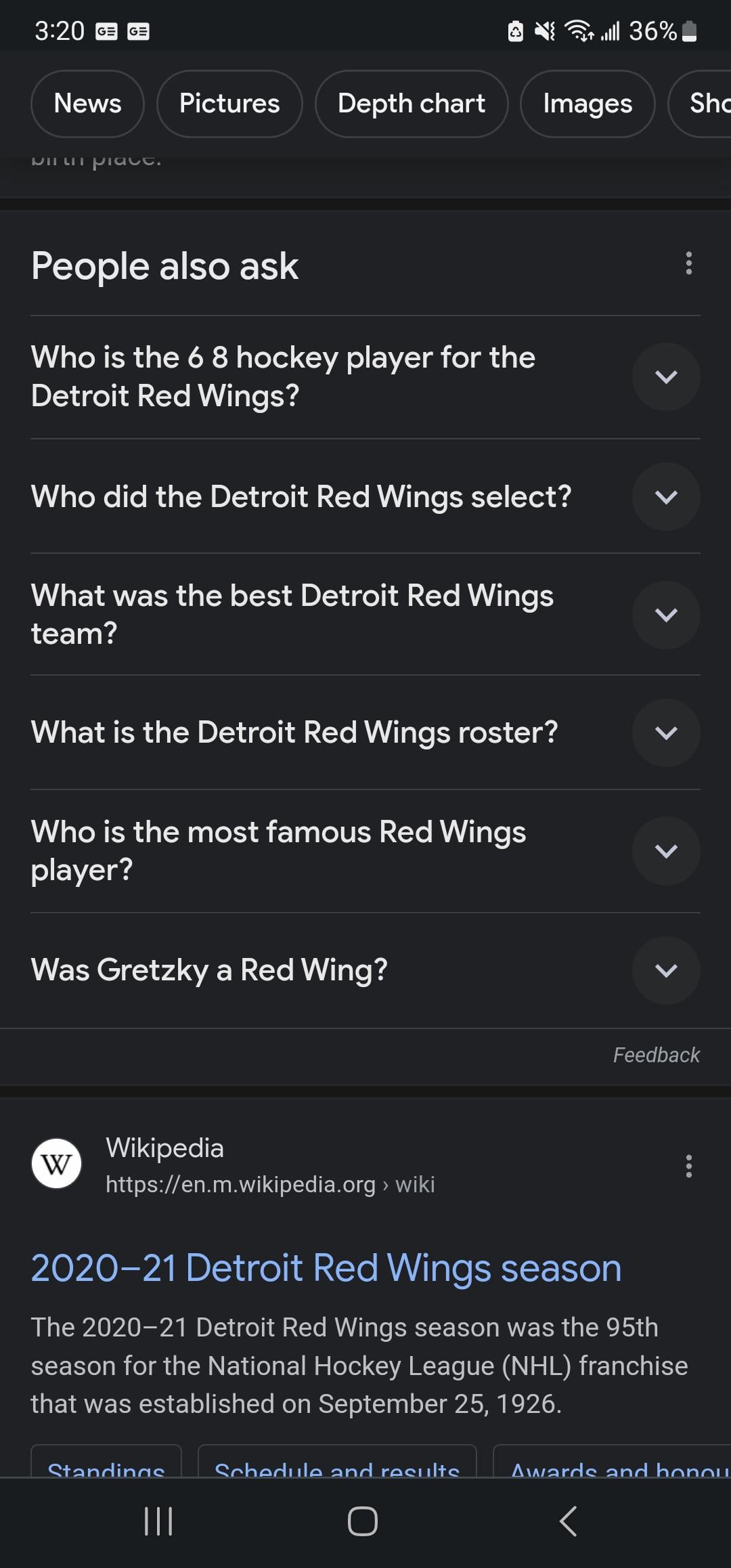Expand 'What is the Detroit Red Wings roster?'

666,733
